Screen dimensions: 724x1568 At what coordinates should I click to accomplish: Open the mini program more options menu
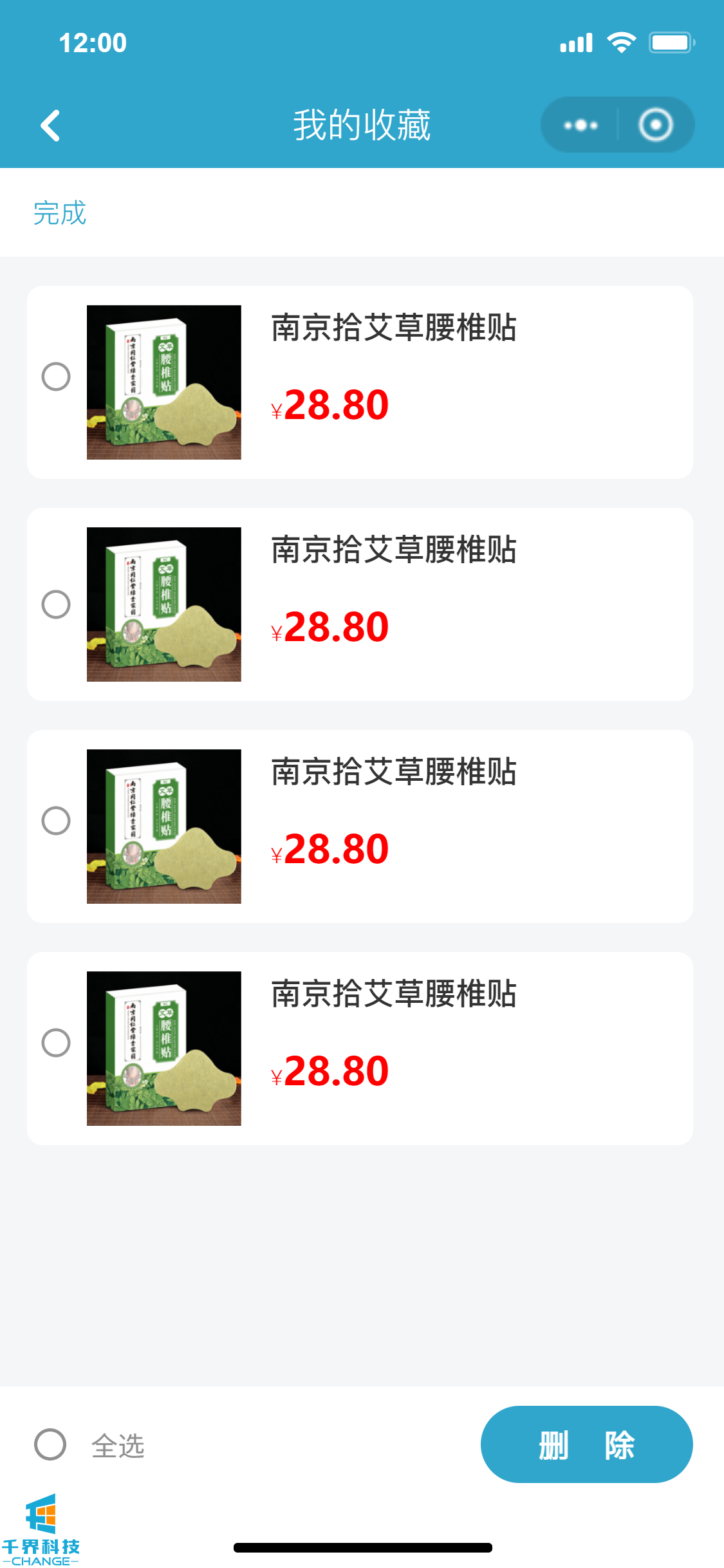(x=580, y=126)
